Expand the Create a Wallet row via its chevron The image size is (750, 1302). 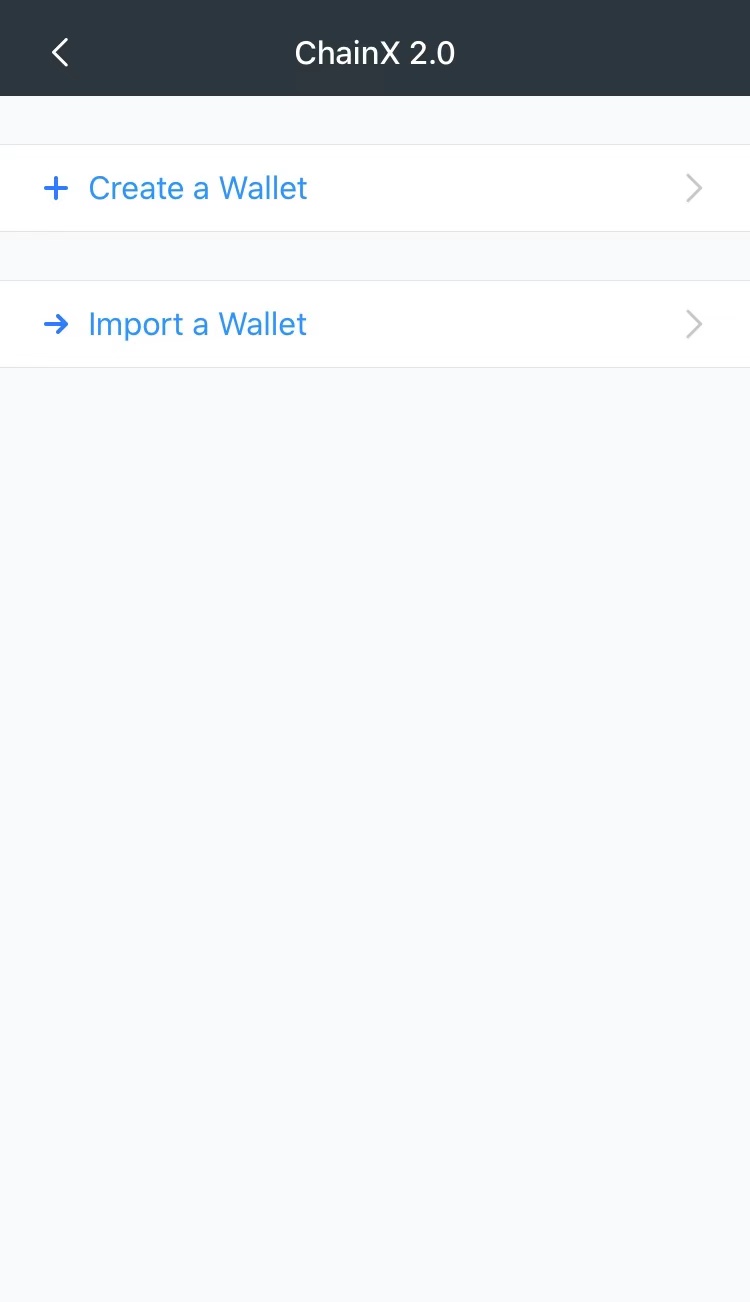(x=694, y=188)
